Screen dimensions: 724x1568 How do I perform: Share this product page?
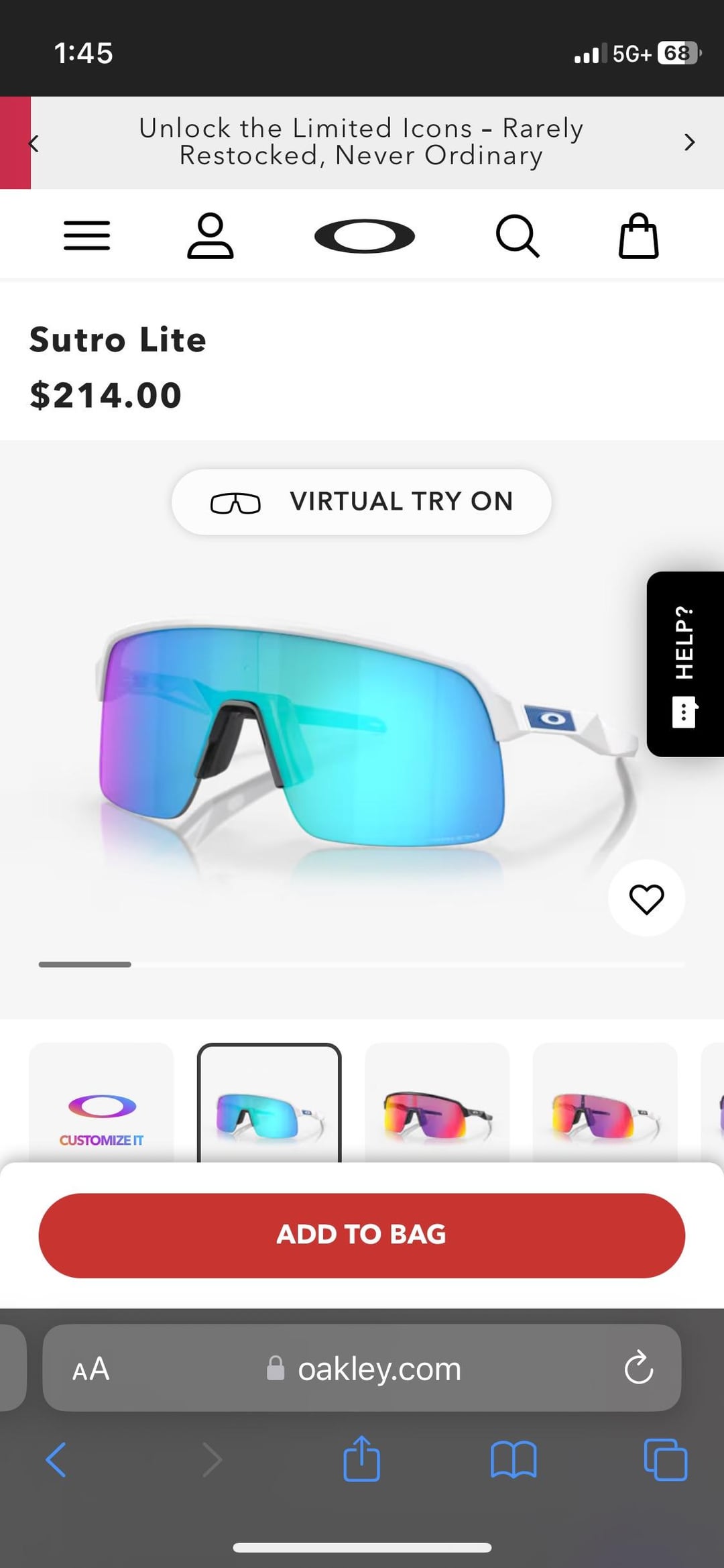tap(361, 1459)
